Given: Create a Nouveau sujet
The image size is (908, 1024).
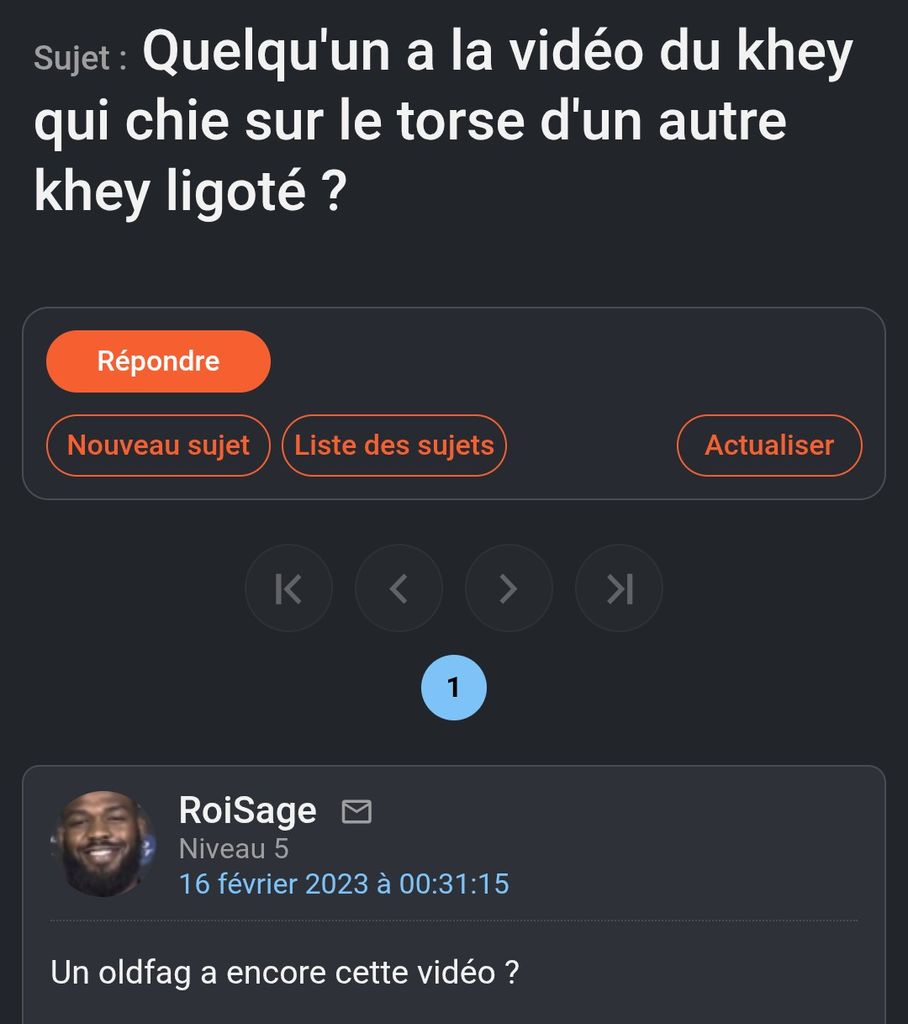Looking at the screenshot, I should (x=158, y=445).
